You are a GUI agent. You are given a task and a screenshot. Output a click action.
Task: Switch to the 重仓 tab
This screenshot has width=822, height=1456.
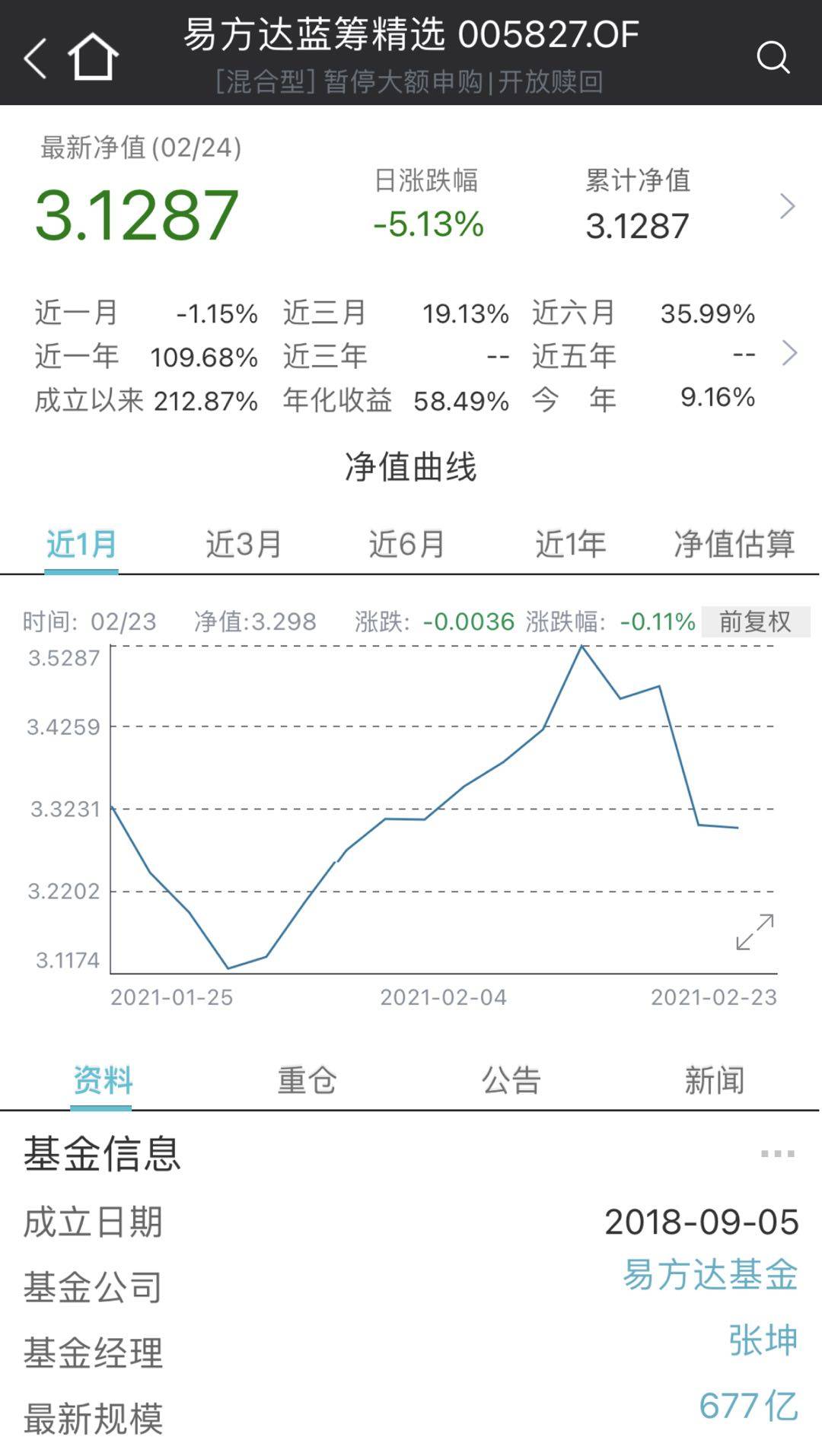307,1080
